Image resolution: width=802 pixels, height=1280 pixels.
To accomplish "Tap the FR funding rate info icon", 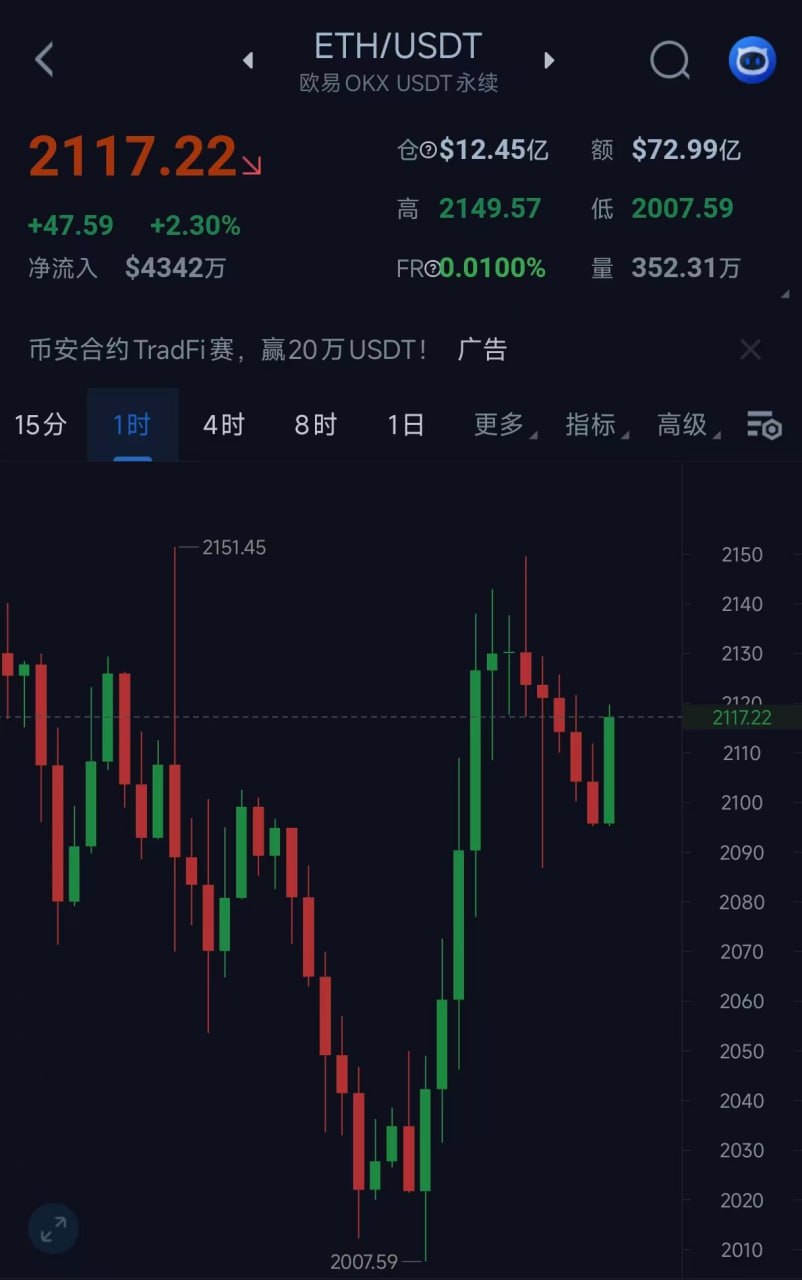I will click(x=432, y=269).
